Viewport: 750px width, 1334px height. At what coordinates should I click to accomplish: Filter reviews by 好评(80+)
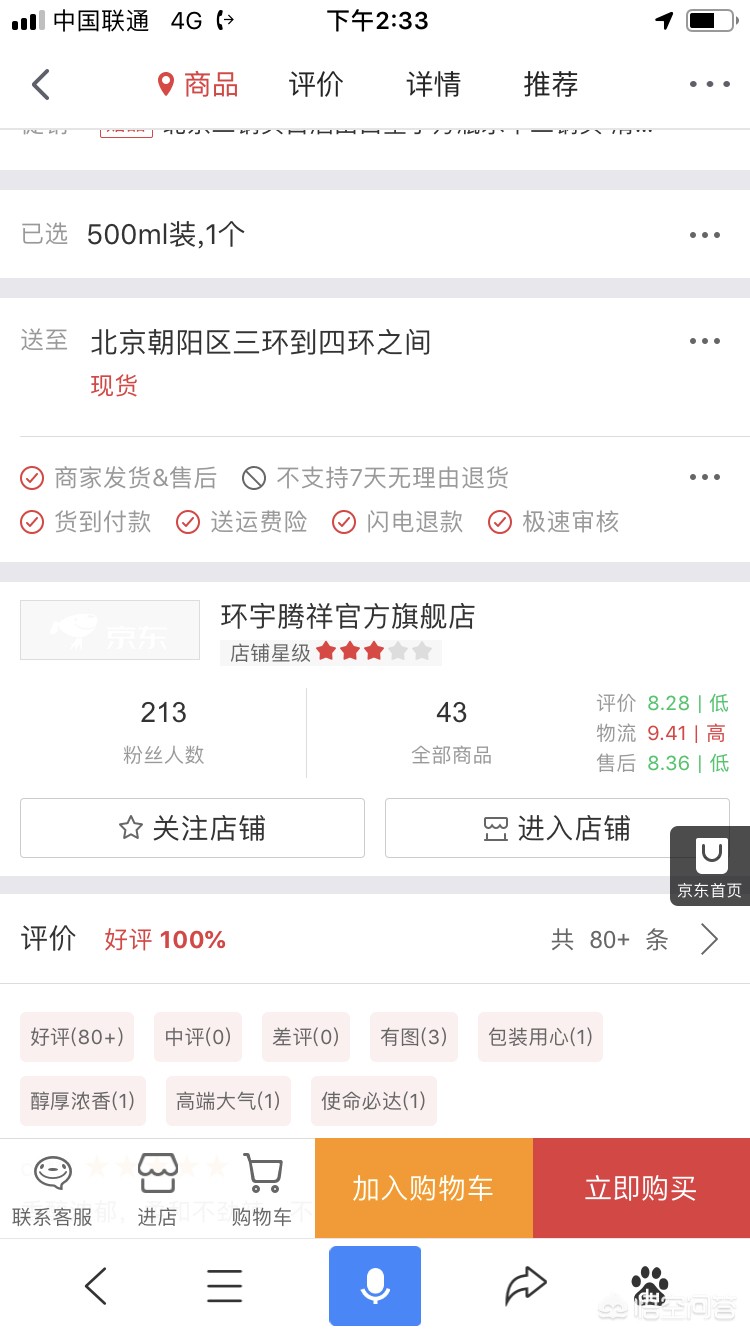(x=77, y=1037)
